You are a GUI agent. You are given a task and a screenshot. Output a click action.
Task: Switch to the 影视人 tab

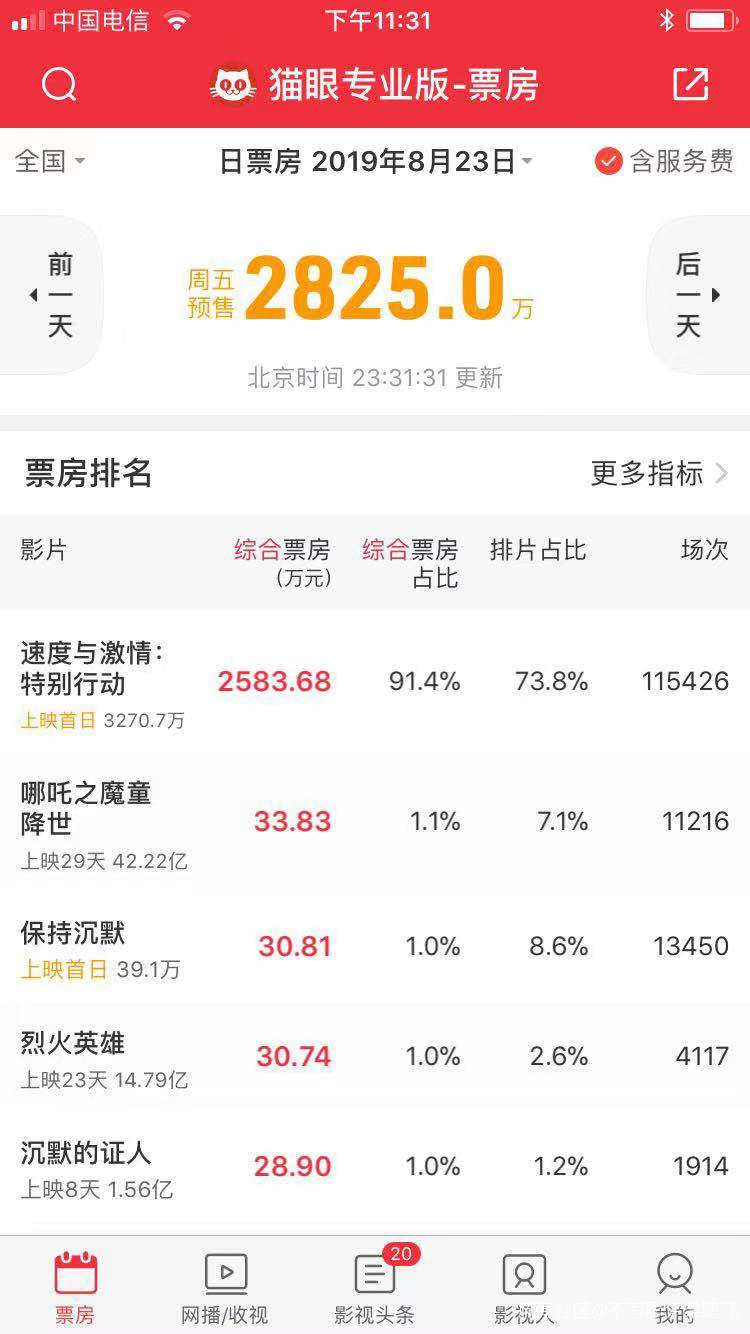(524, 1288)
